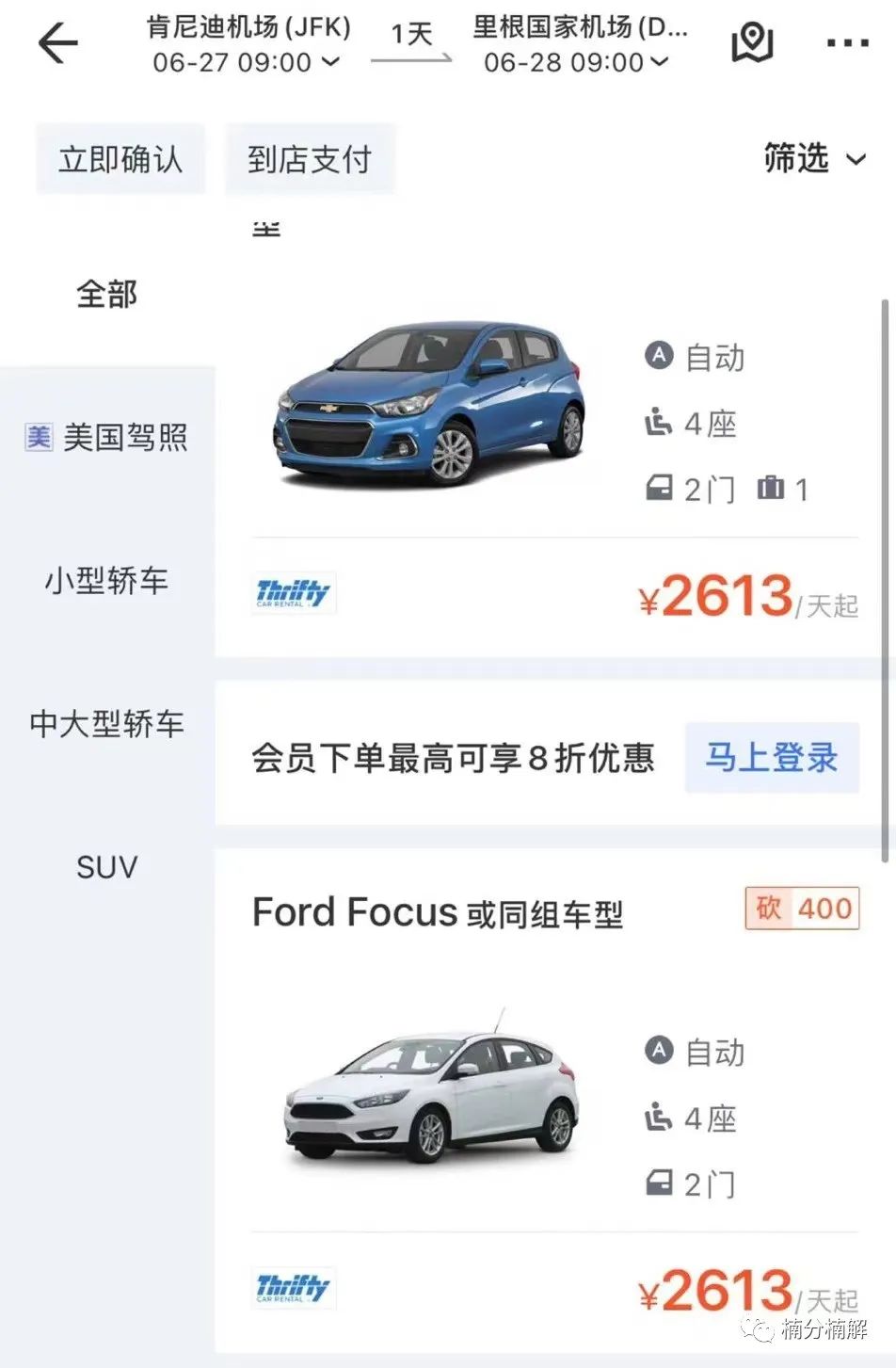Tap the 砍 400 discount badge
The height and width of the screenshot is (1368, 896).
802,909
